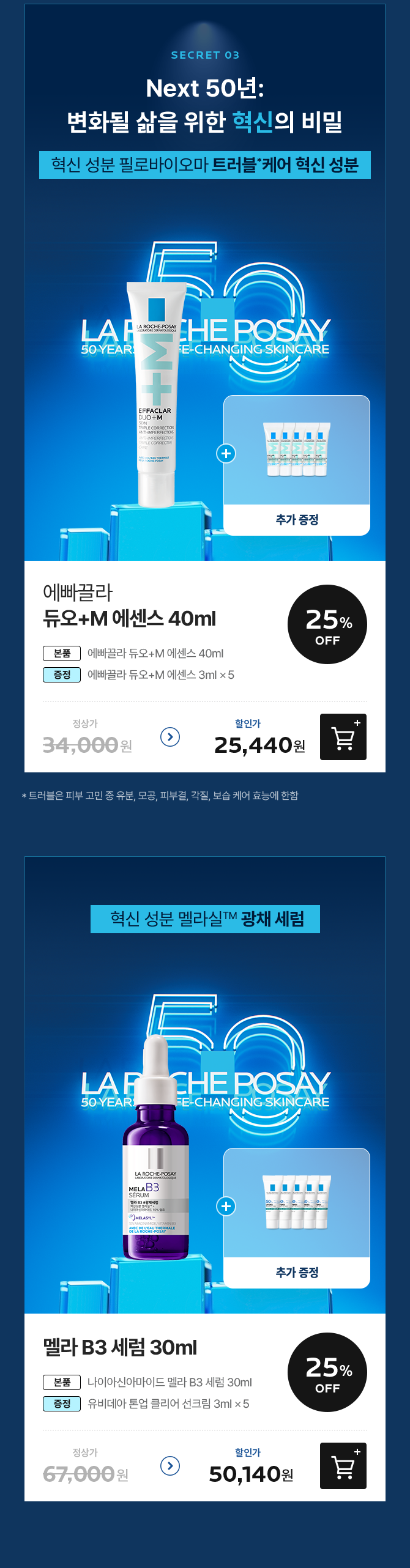Open the arrow next to the 67,000원 price
This screenshot has height=1568, width=410.
170,1466
